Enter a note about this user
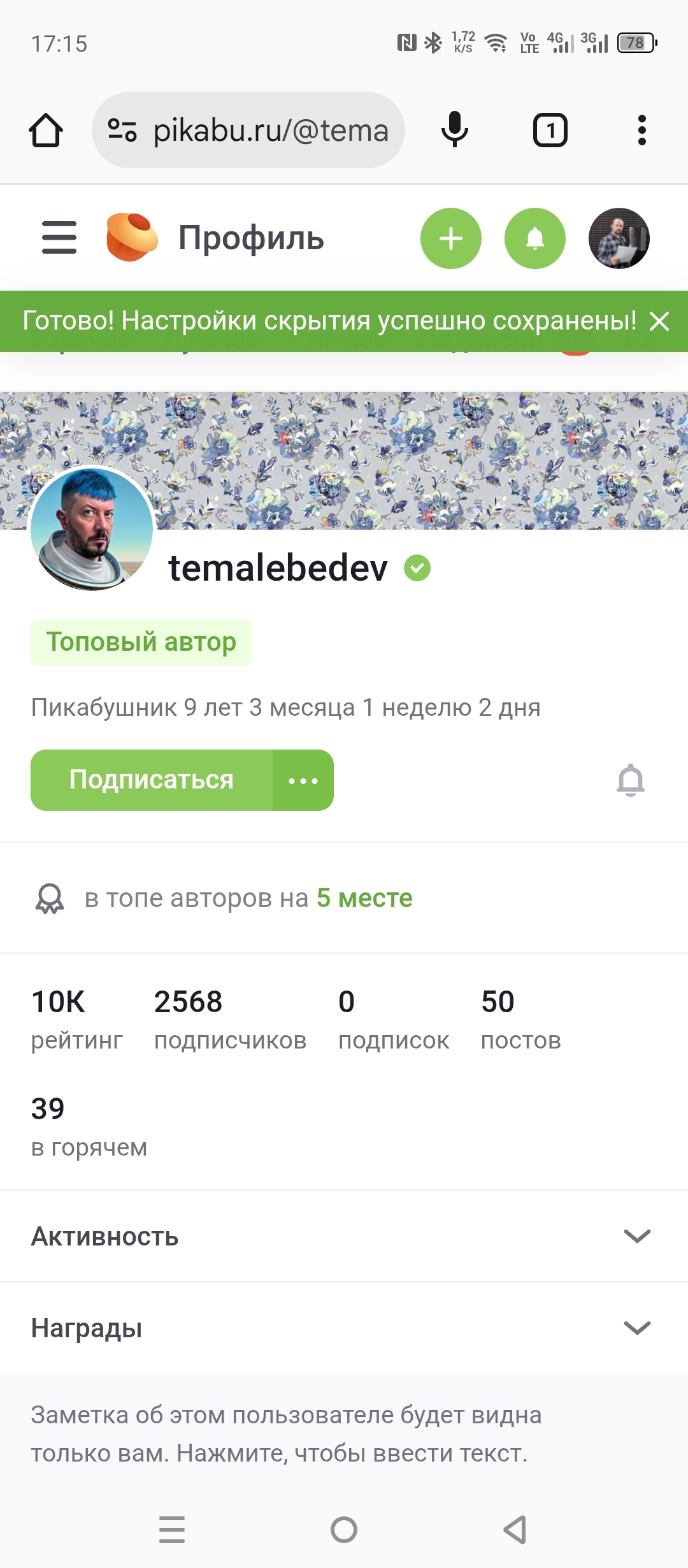This screenshot has height=1568, width=688. [x=287, y=1434]
